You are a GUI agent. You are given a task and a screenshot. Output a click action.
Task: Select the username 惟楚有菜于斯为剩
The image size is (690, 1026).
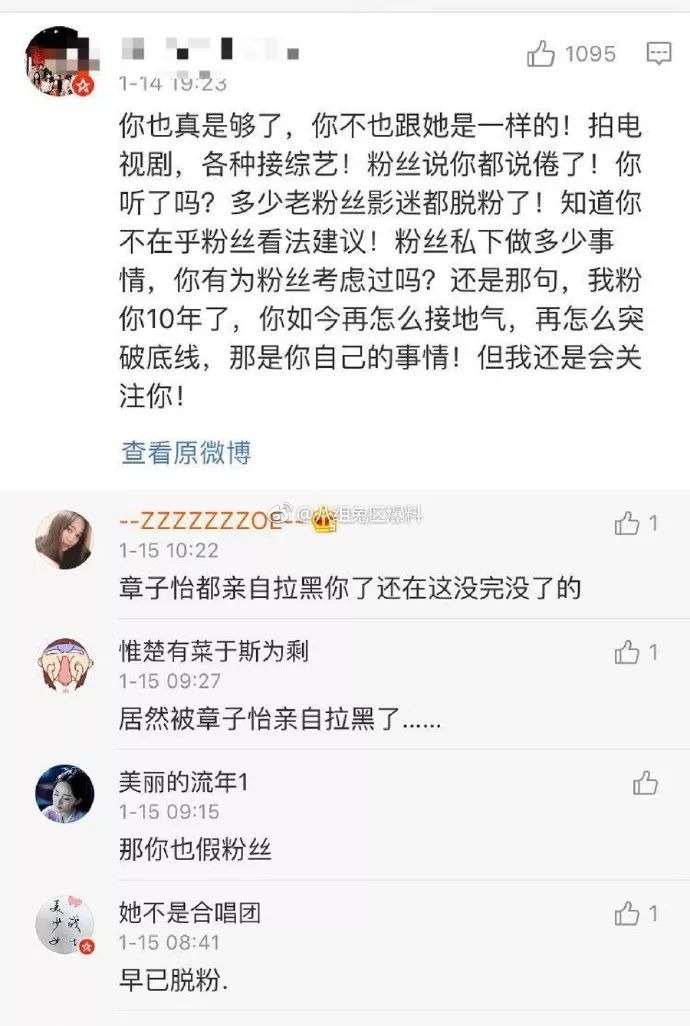[214, 652]
